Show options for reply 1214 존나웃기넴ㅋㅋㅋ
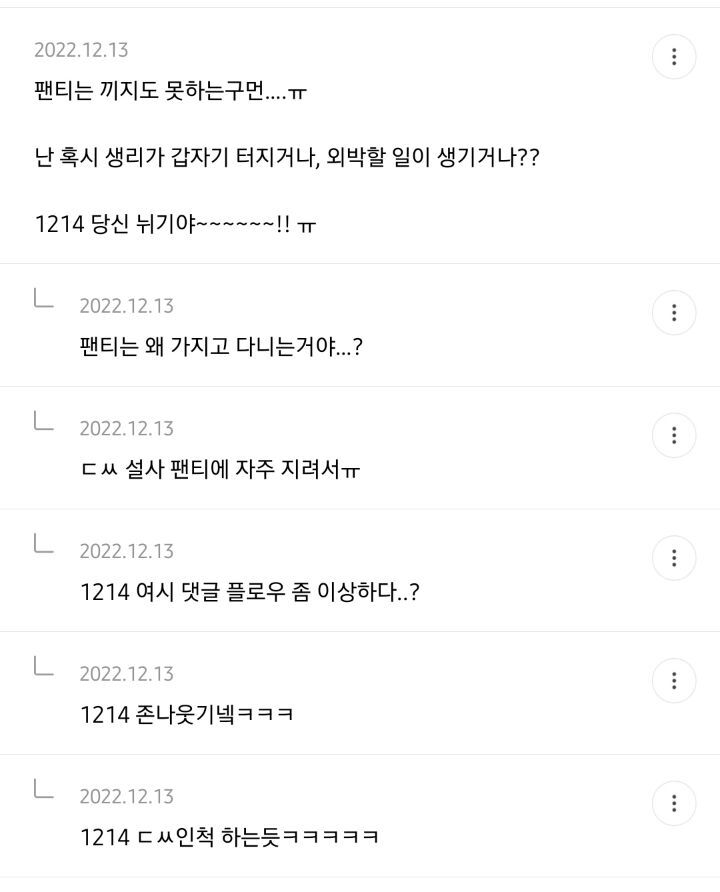 (674, 680)
